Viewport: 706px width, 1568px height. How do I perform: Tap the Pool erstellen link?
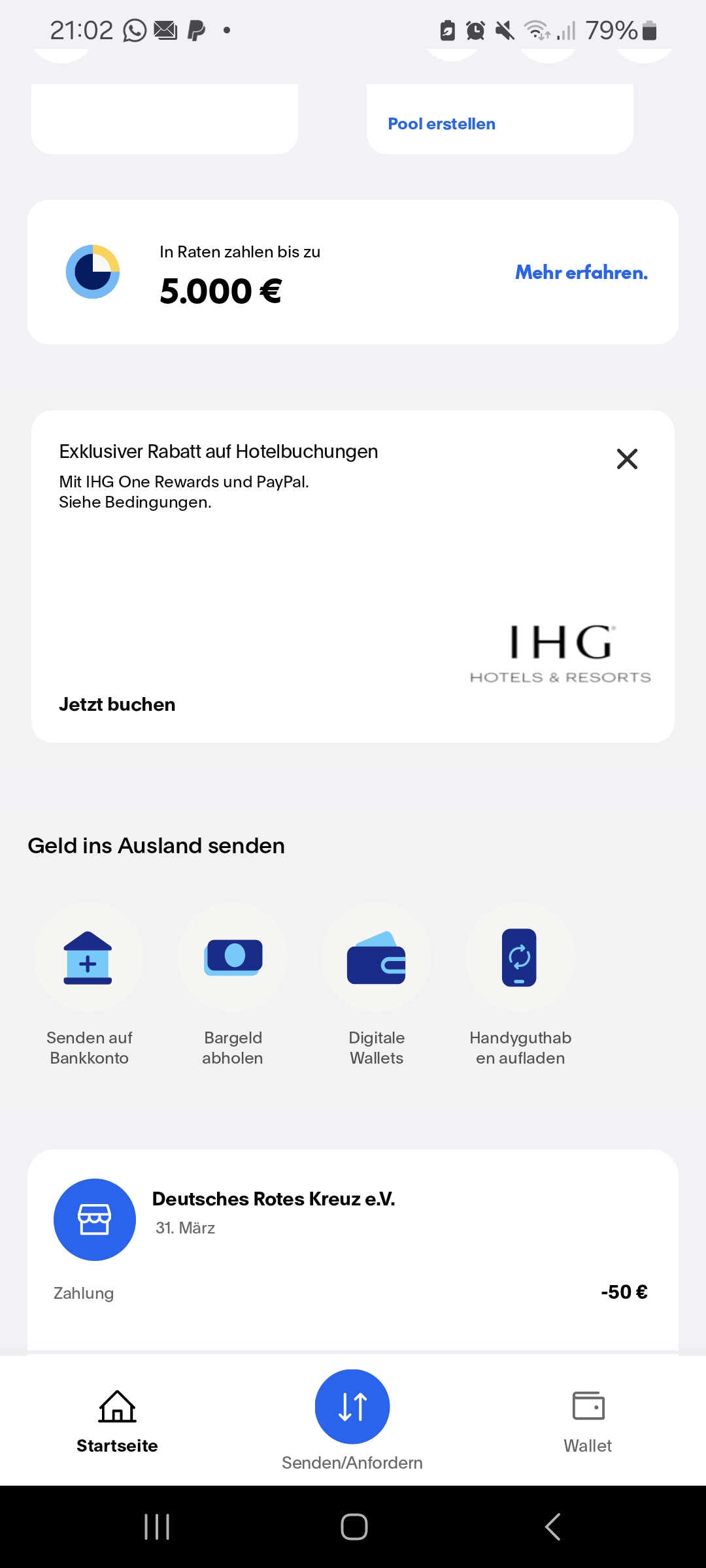(x=441, y=123)
